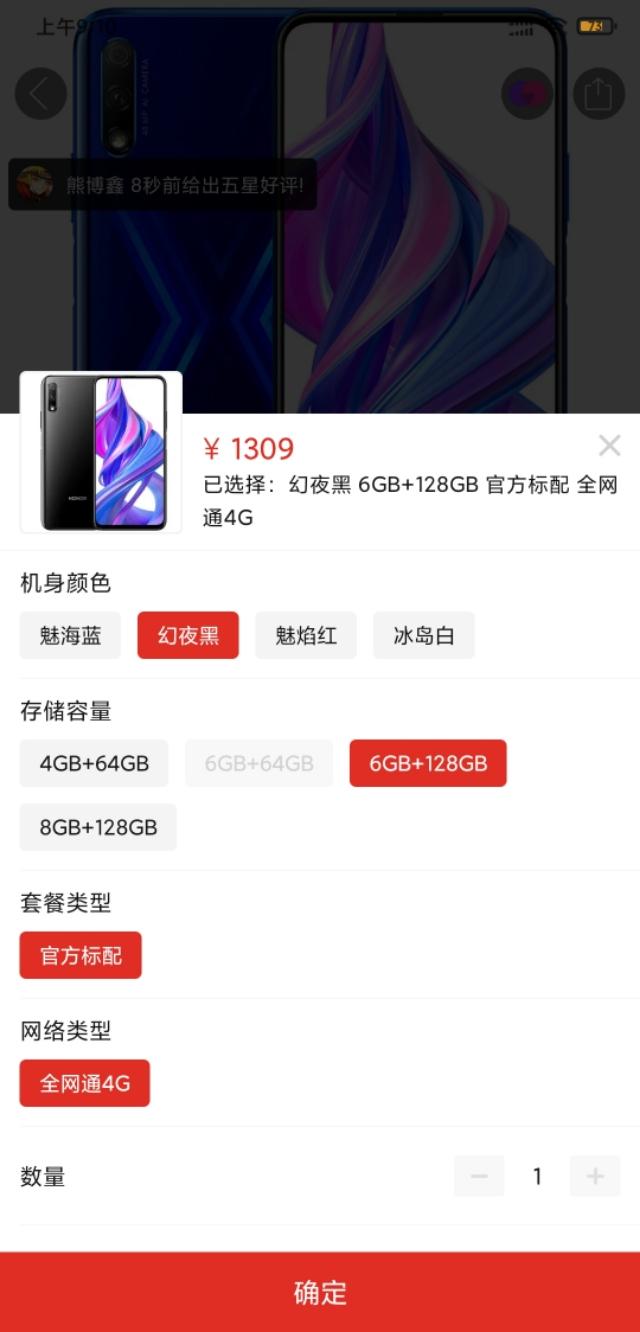The height and width of the screenshot is (1332, 640).
Task: Choose the 幻夜黑 color chip
Action: click(188, 635)
